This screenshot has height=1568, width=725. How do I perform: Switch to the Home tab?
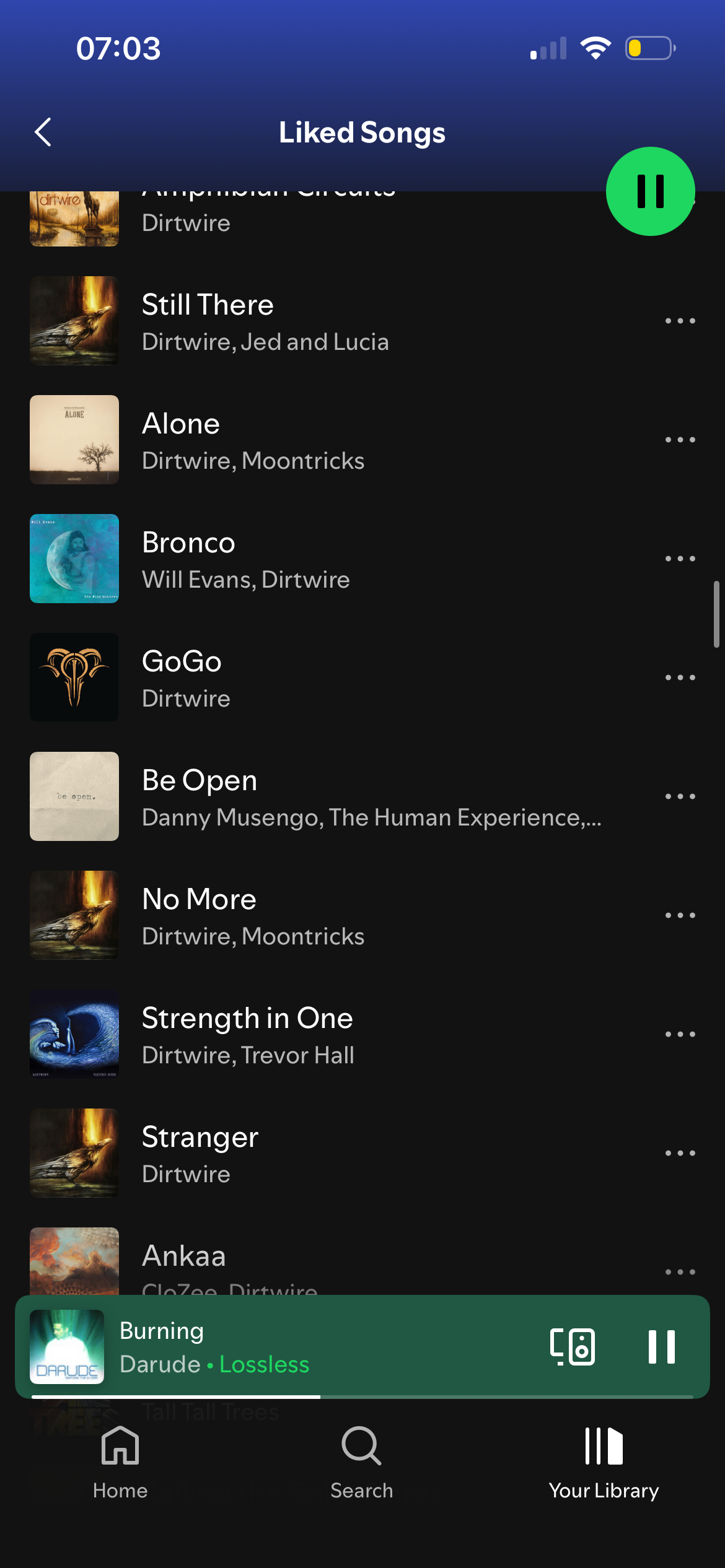point(120,1461)
